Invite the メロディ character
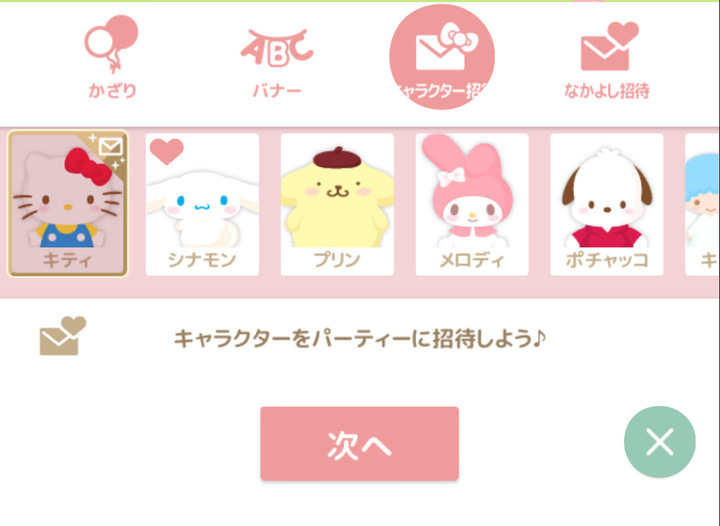The width and height of the screenshot is (720, 526). (x=472, y=204)
